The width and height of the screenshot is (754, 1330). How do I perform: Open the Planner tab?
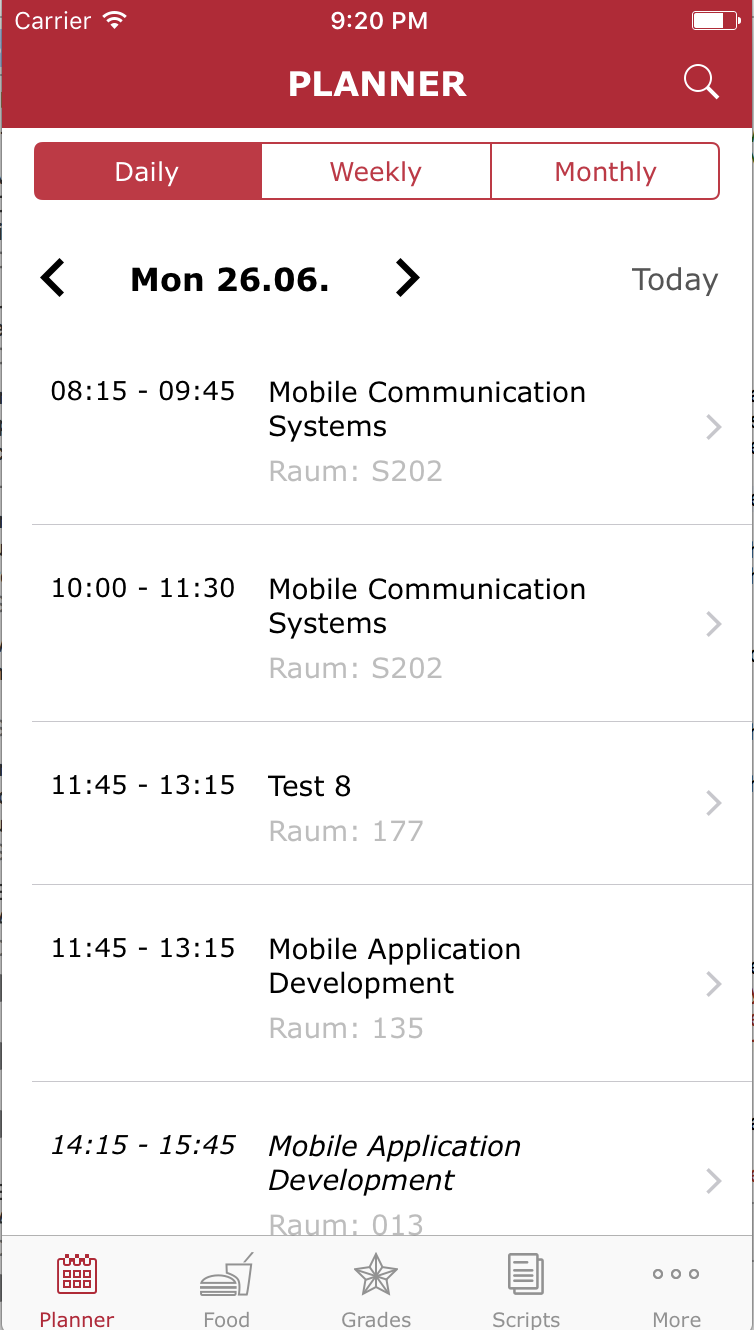tap(77, 1289)
